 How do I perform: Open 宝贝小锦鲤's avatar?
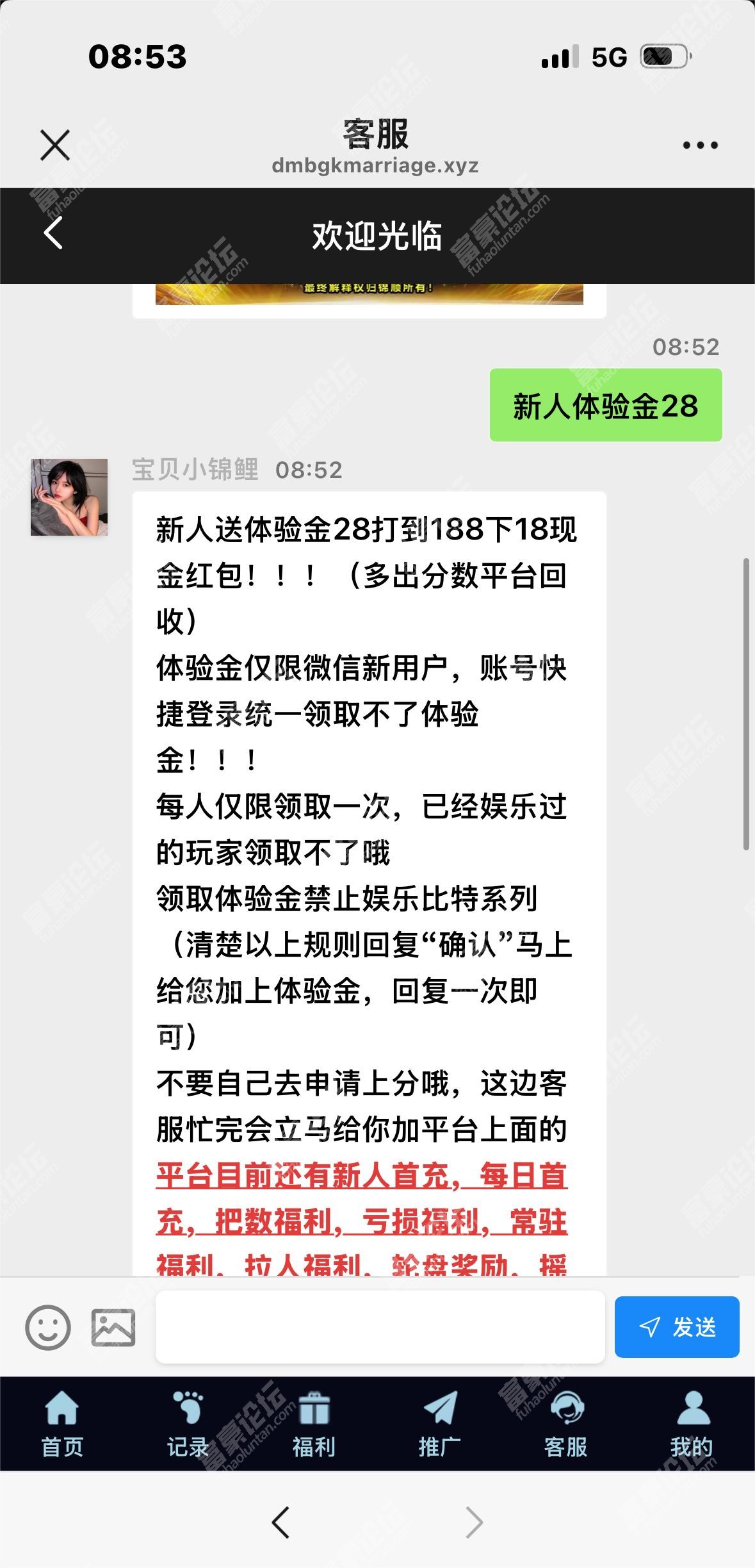69,497
